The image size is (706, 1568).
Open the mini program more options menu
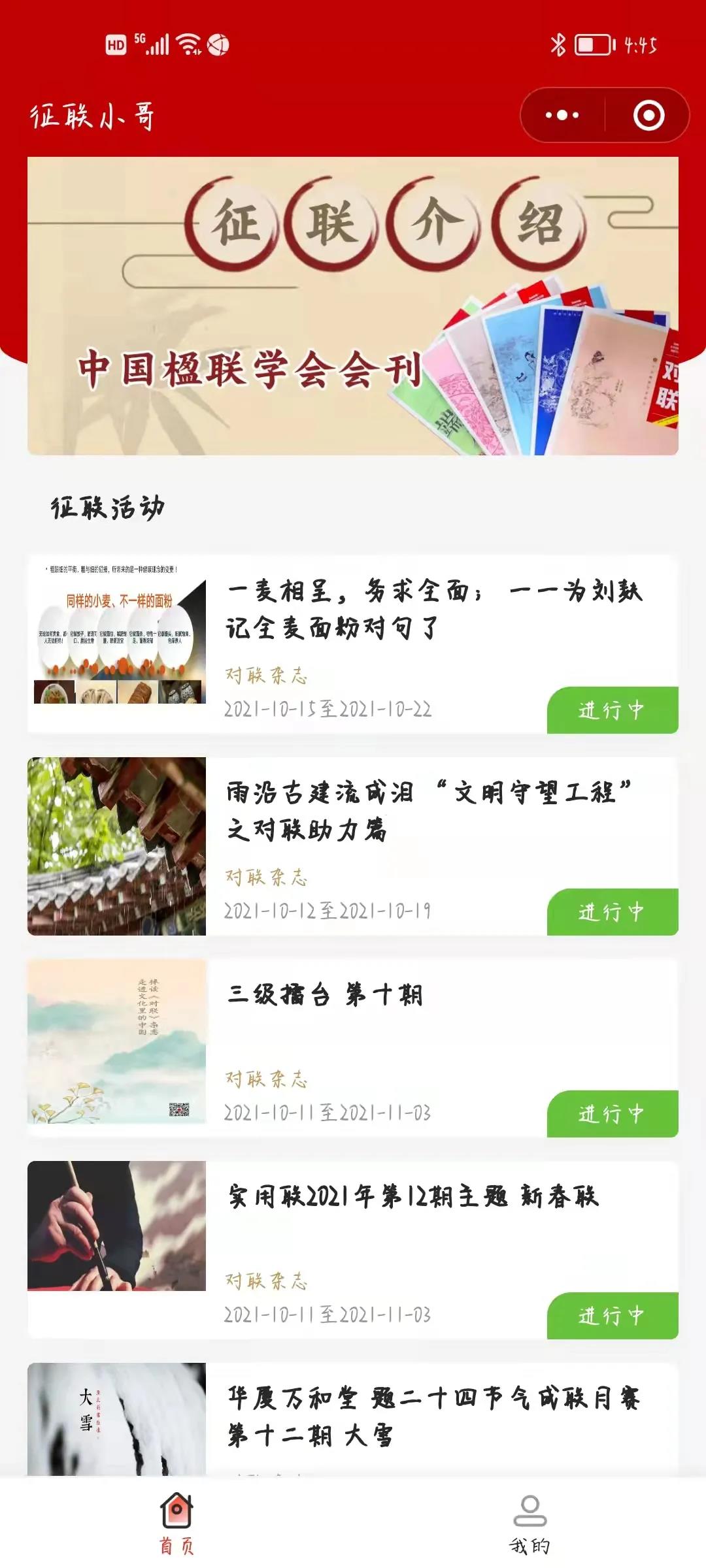point(562,116)
